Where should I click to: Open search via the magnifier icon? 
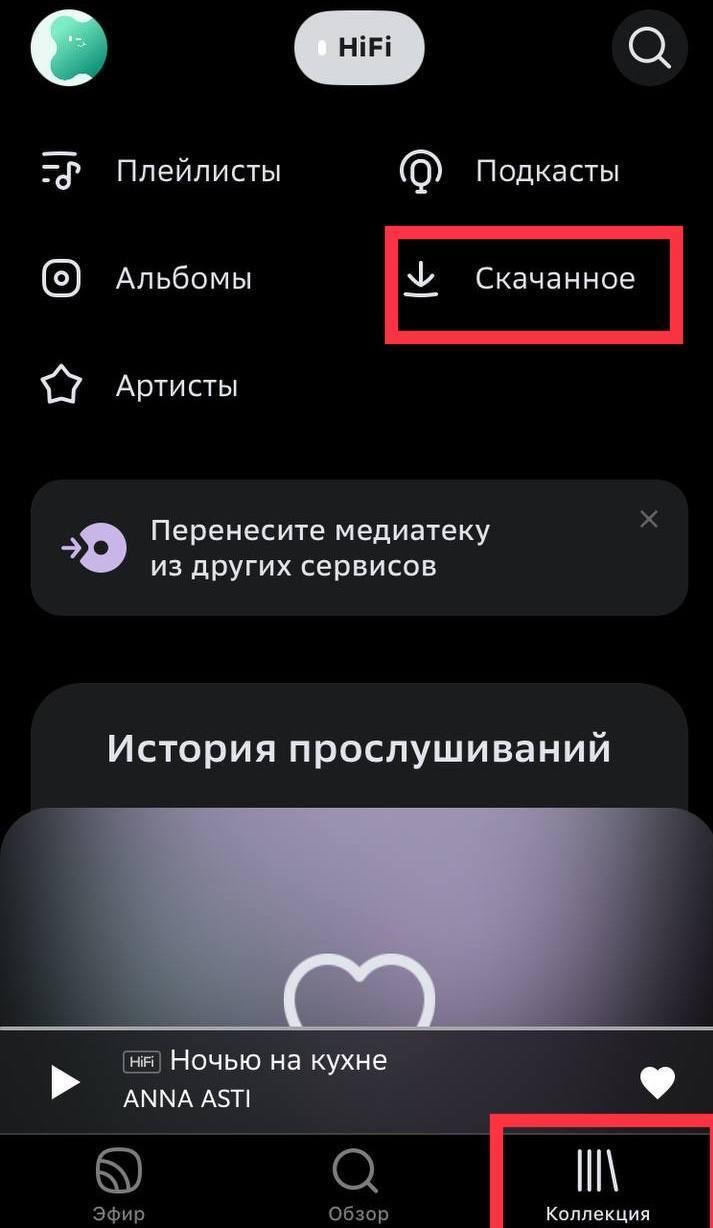coord(649,47)
